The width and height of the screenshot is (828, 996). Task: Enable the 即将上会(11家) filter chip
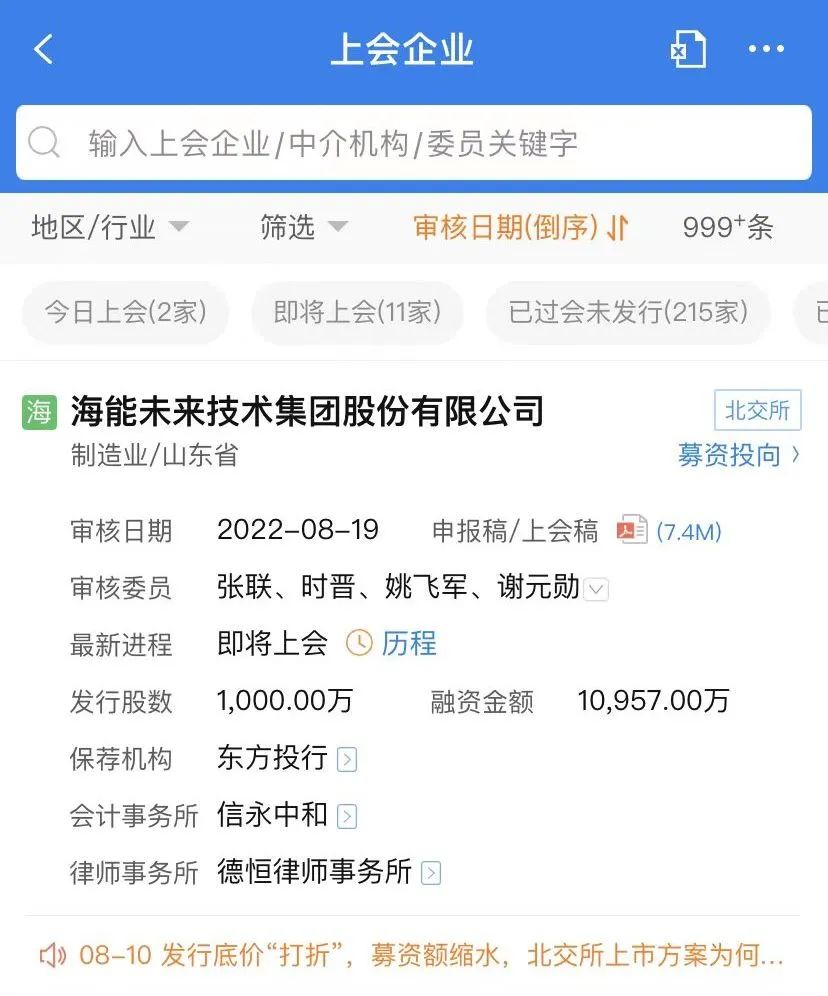click(x=357, y=312)
